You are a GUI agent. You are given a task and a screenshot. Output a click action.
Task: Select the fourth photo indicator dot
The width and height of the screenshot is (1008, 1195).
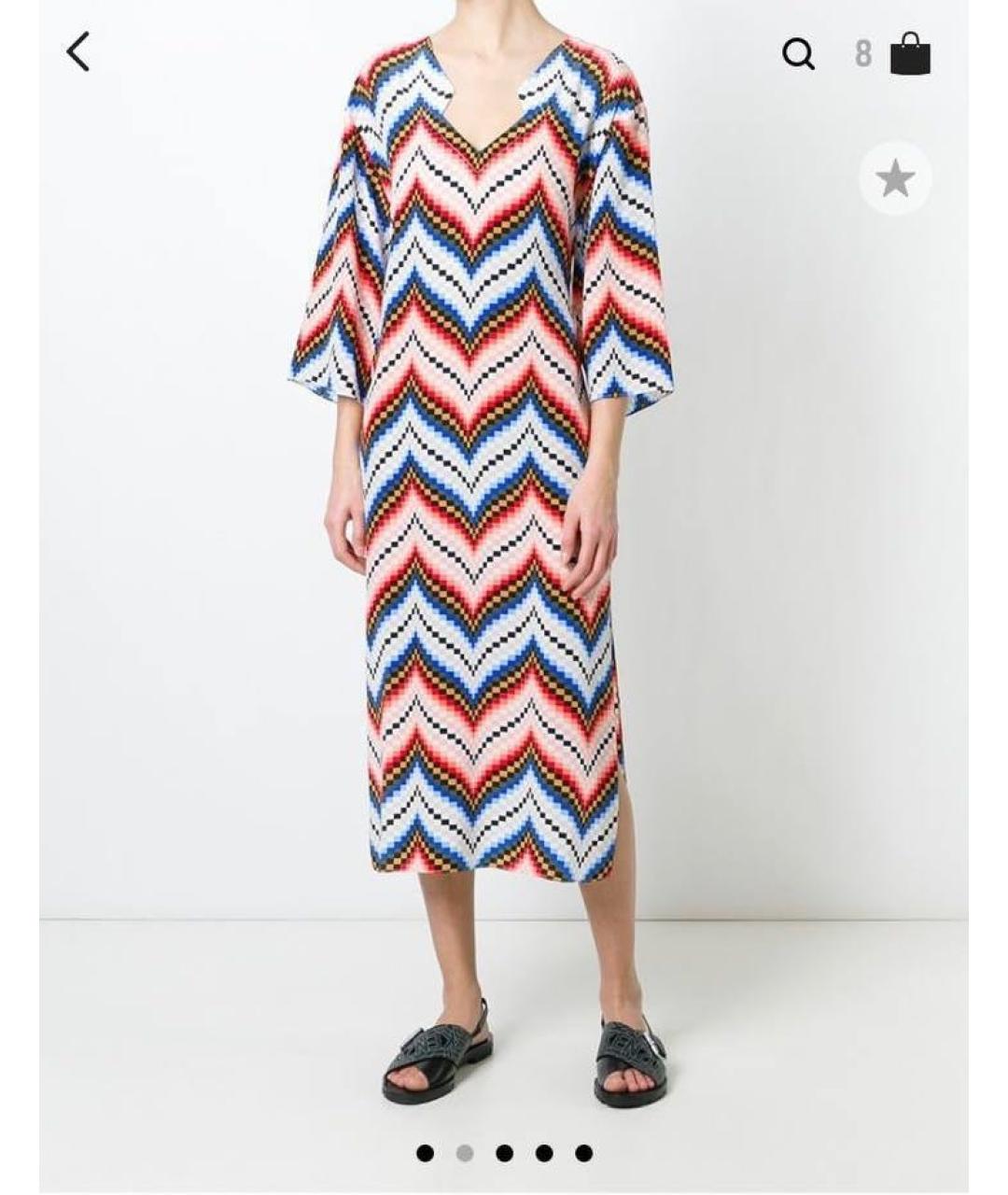(x=544, y=1153)
